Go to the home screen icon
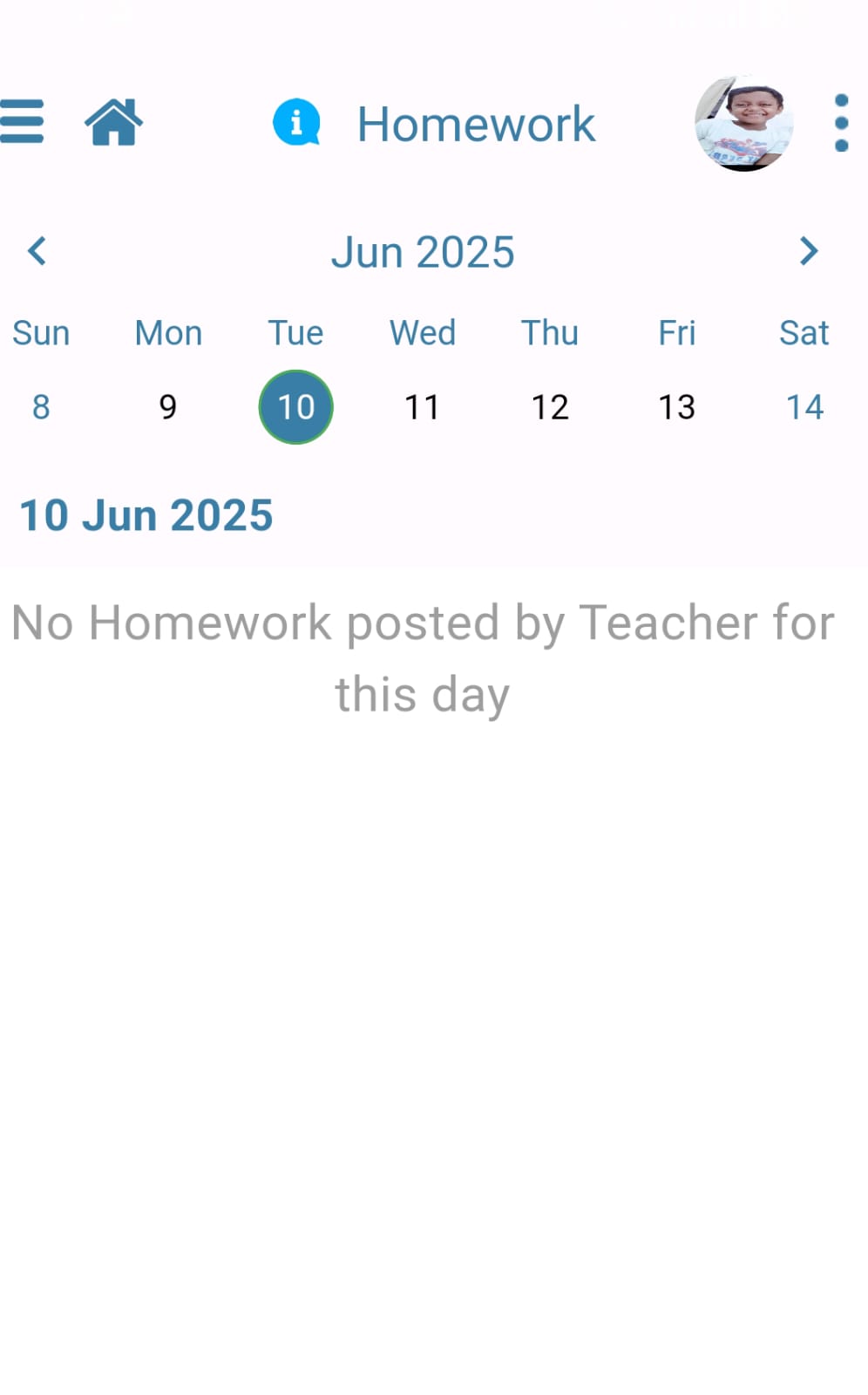The width and height of the screenshot is (868, 1395). [x=113, y=122]
